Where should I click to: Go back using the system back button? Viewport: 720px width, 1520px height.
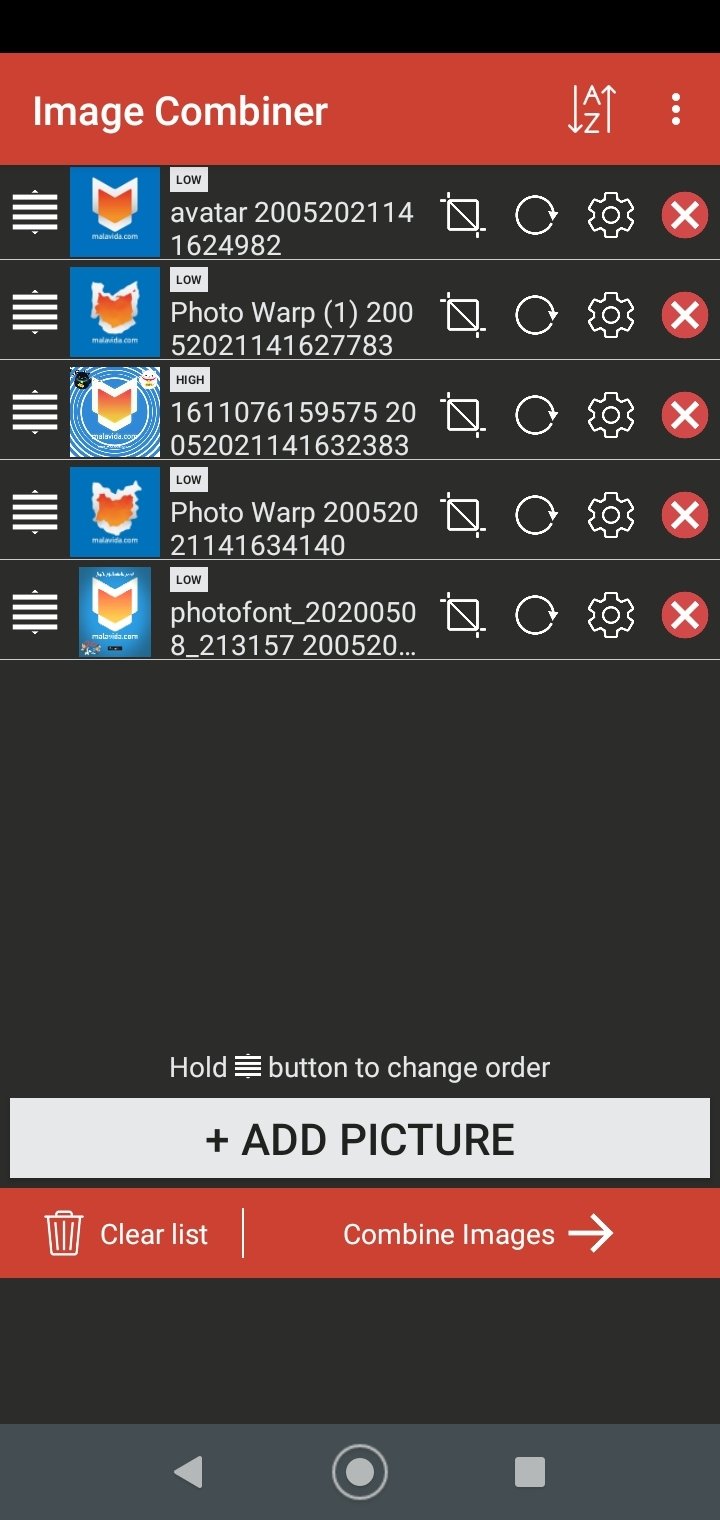click(x=188, y=1471)
